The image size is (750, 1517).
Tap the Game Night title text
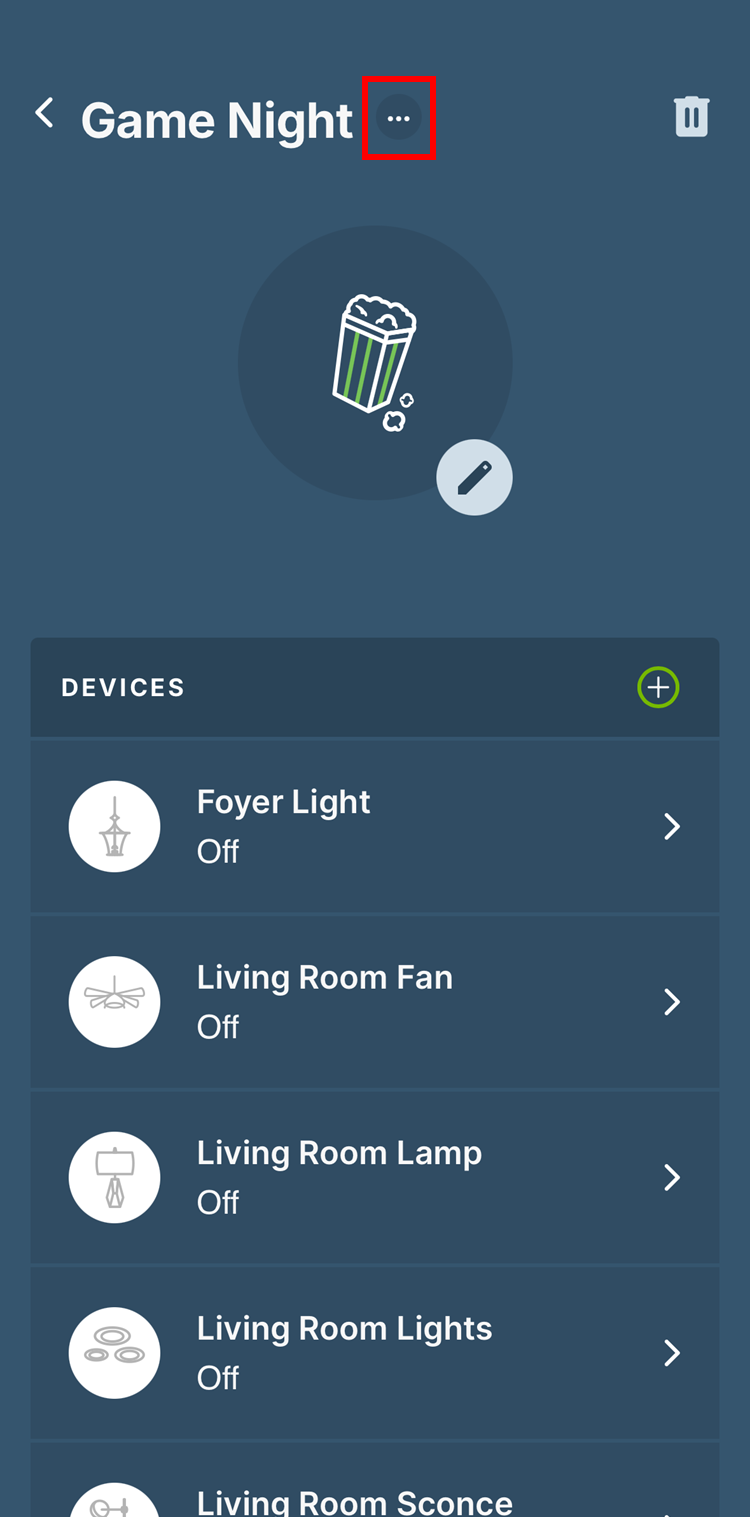coord(215,119)
